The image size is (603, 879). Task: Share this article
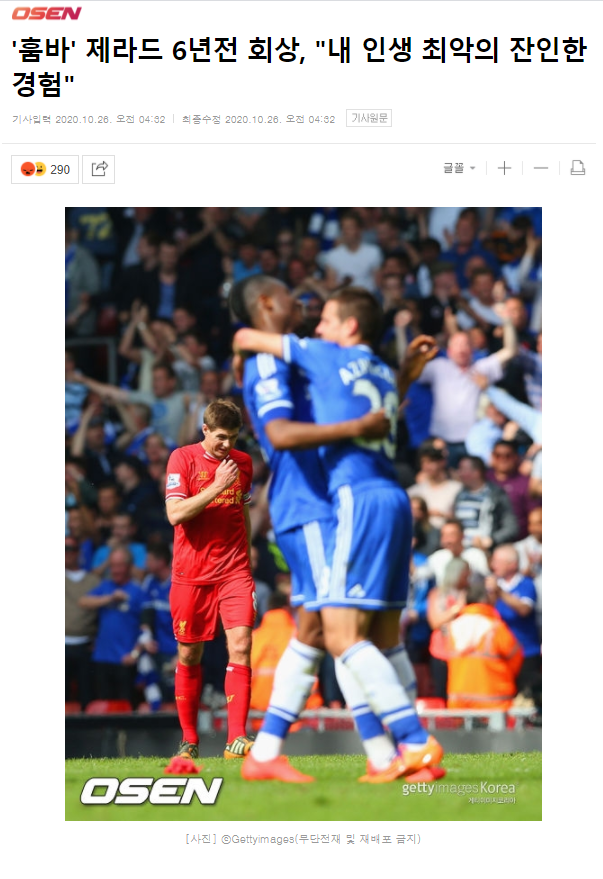(x=99, y=169)
